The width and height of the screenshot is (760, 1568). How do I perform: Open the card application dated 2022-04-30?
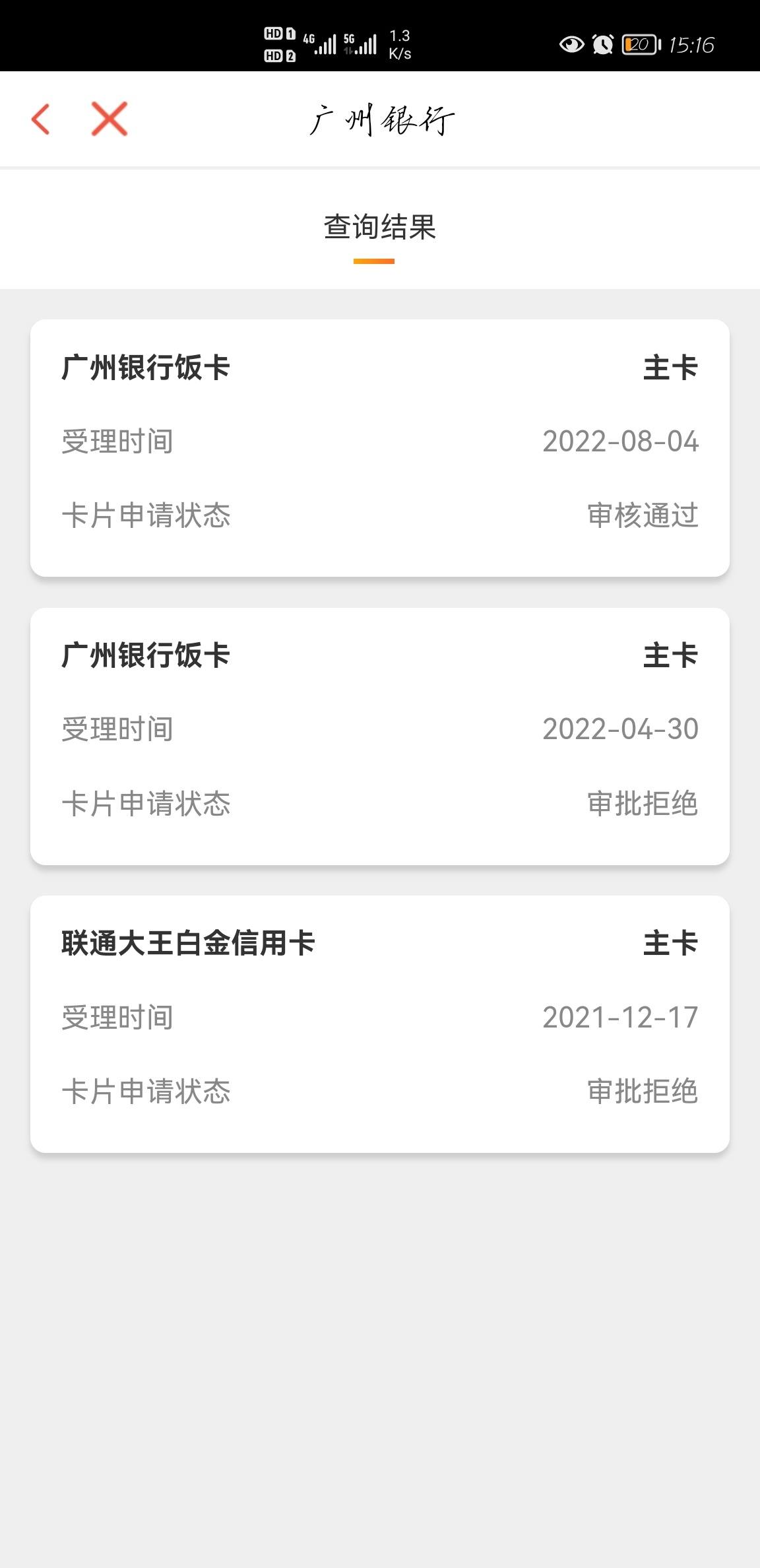pyautogui.click(x=380, y=736)
